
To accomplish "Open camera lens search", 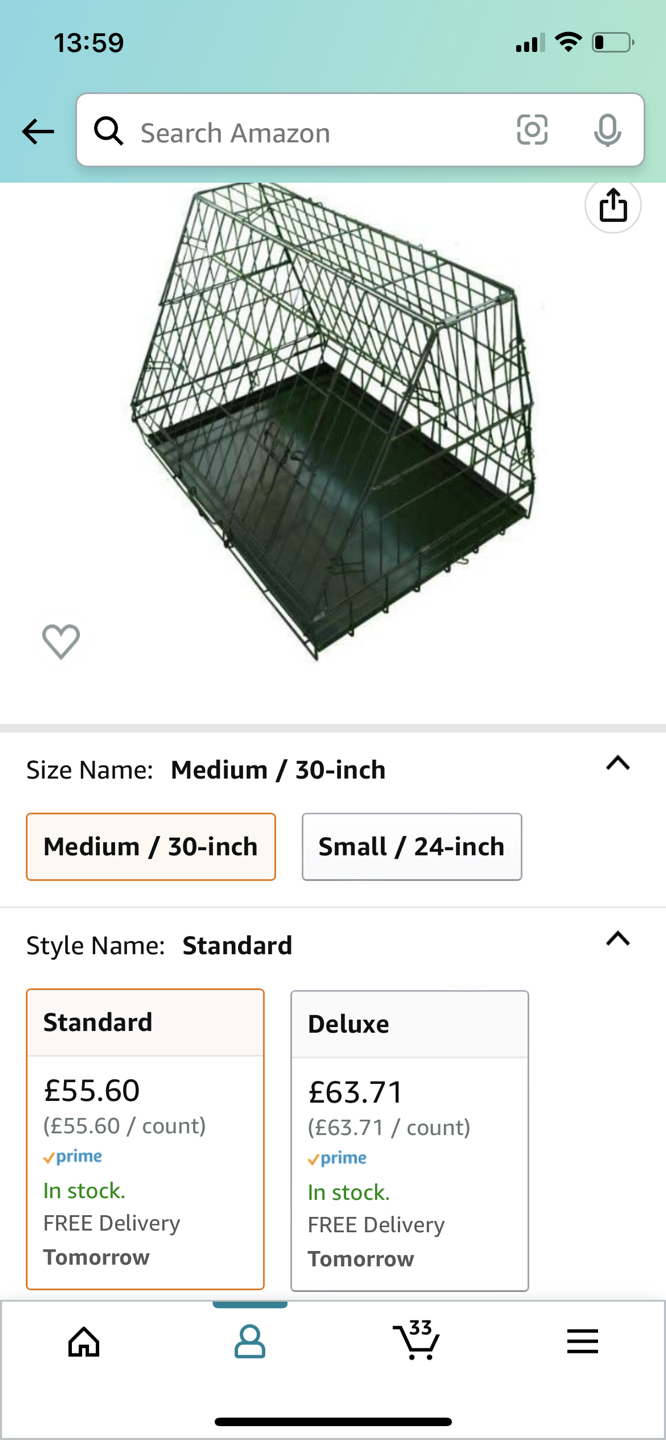I will pos(532,130).
